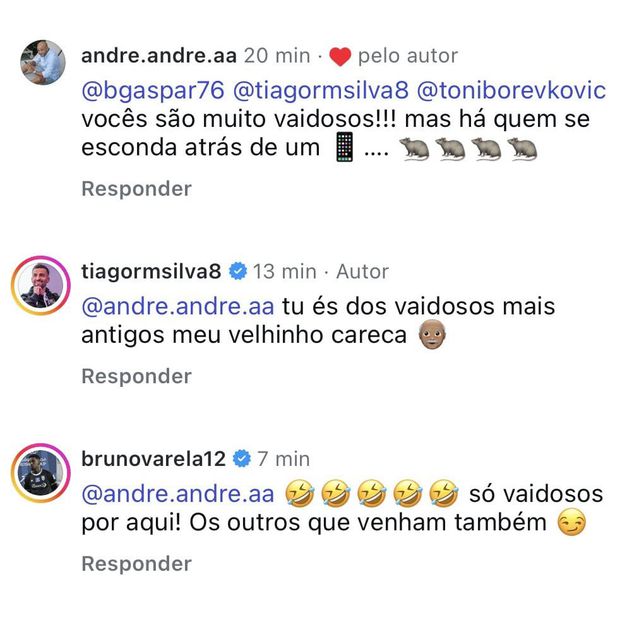Open tiagormsilva8's profile picture

(42, 285)
